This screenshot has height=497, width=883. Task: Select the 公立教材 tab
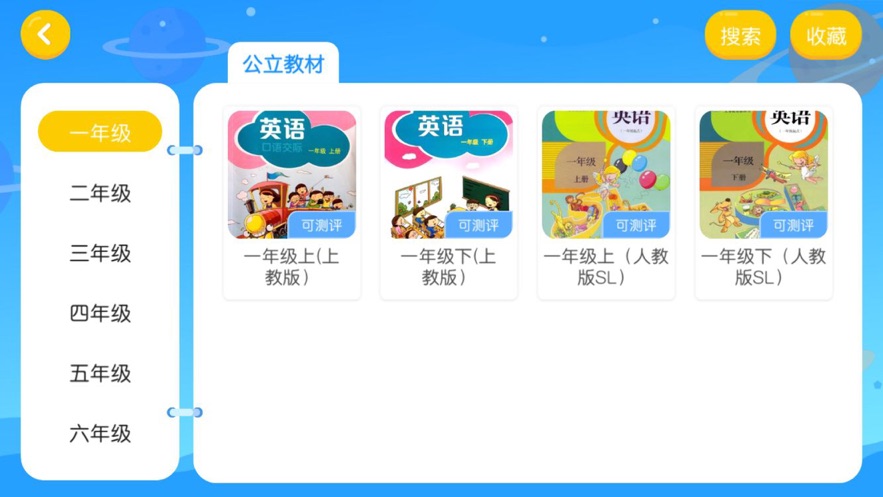[283, 65]
